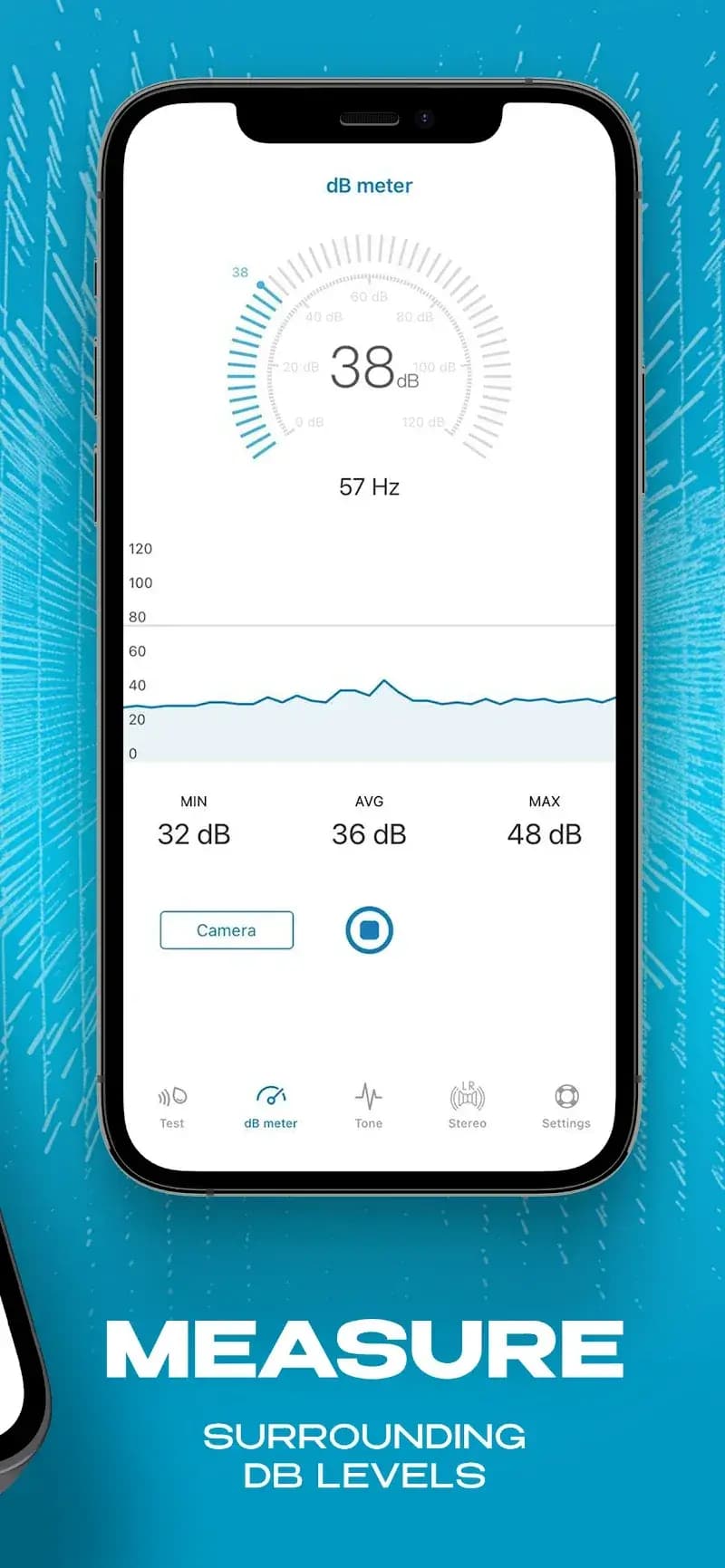This screenshot has width=725, height=1568.
Task: Select the Stereo L R speaker icon
Action: pyautogui.click(x=466, y=1096)
